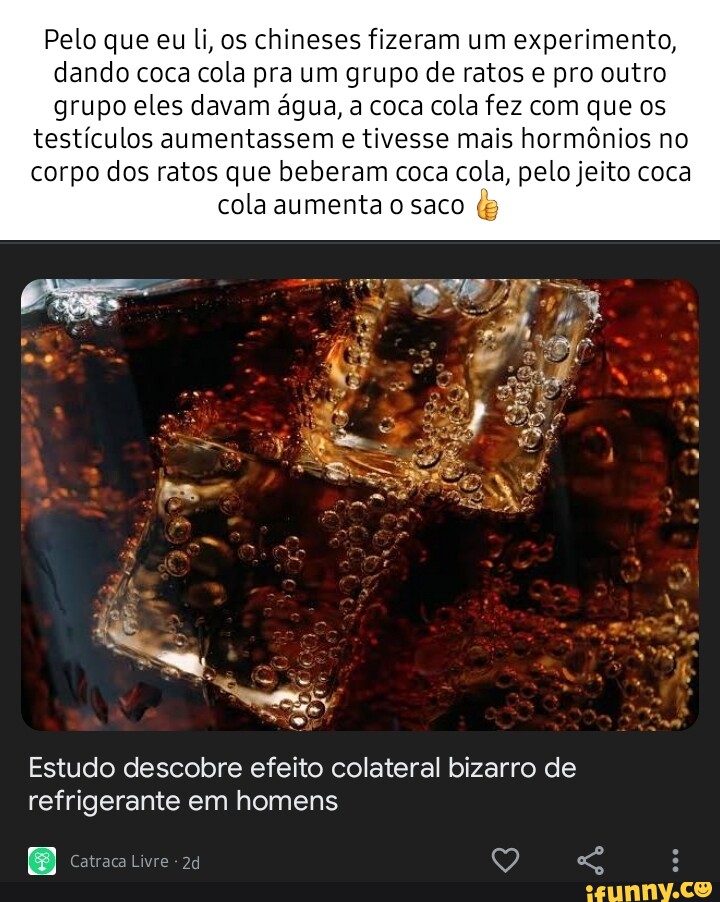Open the article headline about refrigerante

click(x=300, y=786)
